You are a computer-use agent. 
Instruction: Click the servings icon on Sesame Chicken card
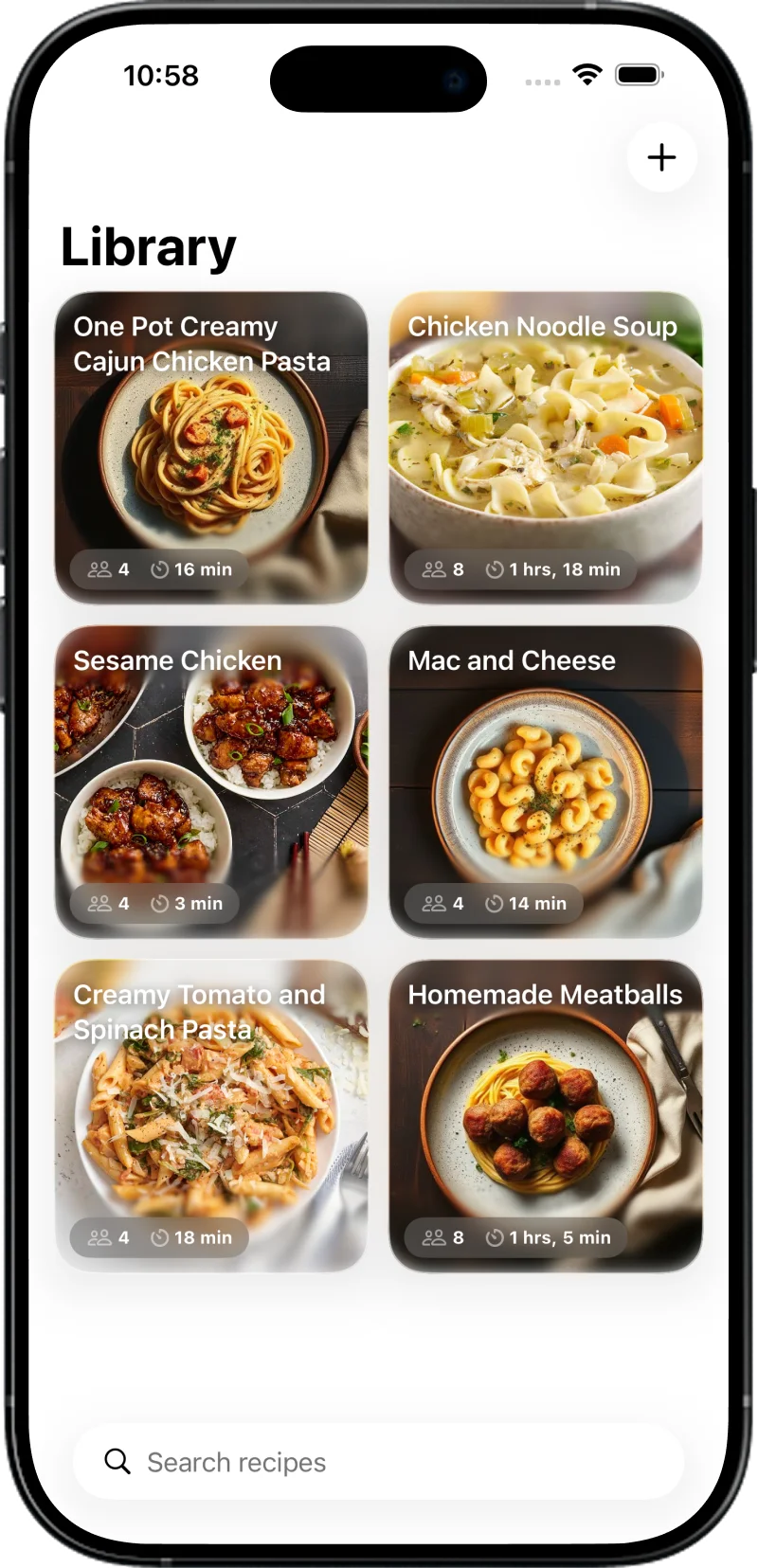(x=101, y=903)
